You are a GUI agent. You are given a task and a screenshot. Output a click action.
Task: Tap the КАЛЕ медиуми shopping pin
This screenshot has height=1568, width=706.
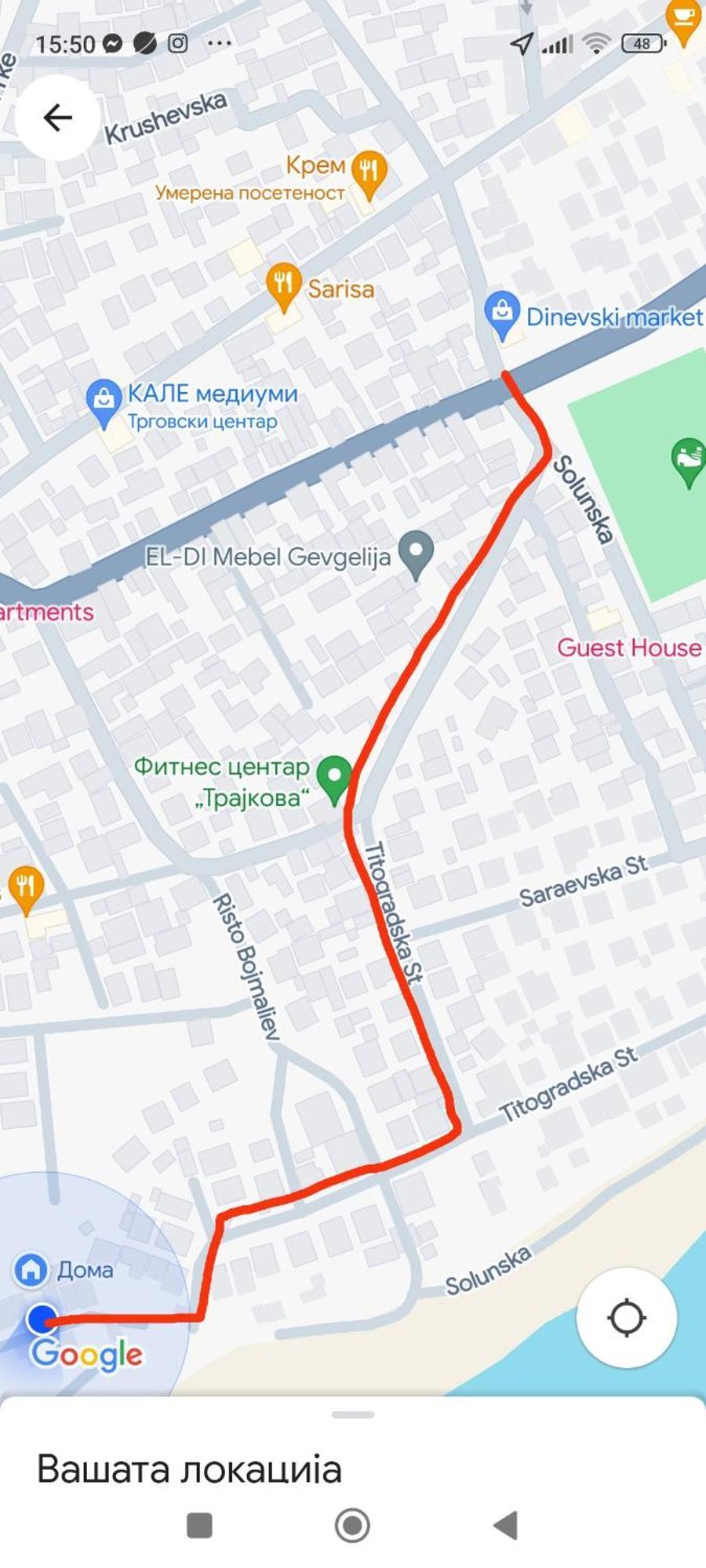click(x=103, y=400)
